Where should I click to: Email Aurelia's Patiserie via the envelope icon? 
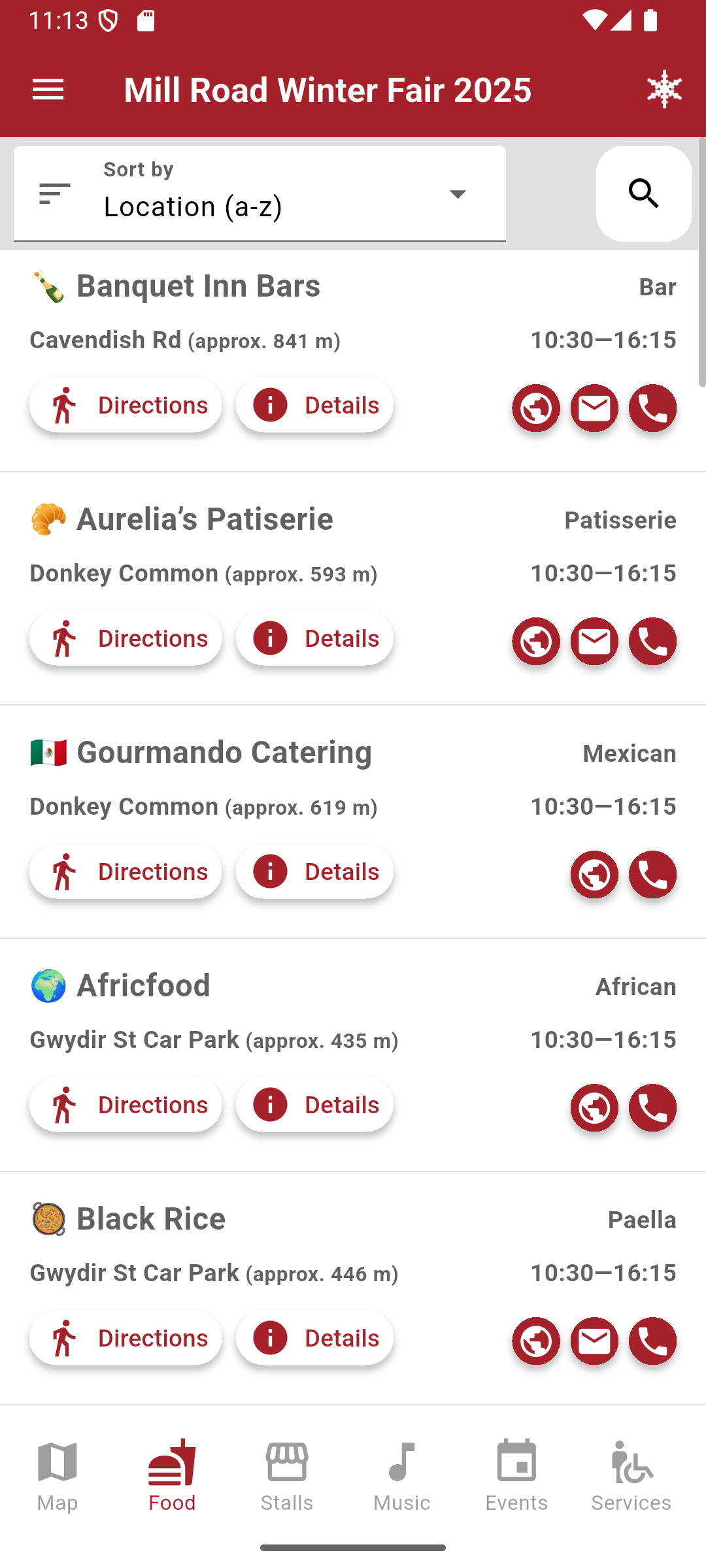594,642
